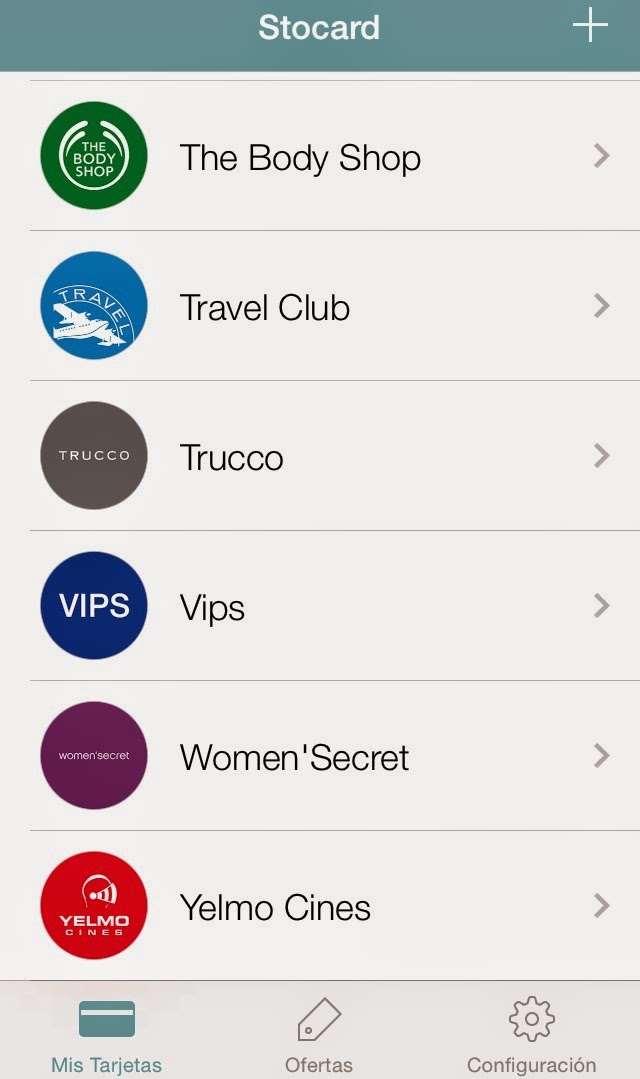View the Vips card
Viewport: 640px width, 1079px height.
pyautogui.click(x=320, y=606)
